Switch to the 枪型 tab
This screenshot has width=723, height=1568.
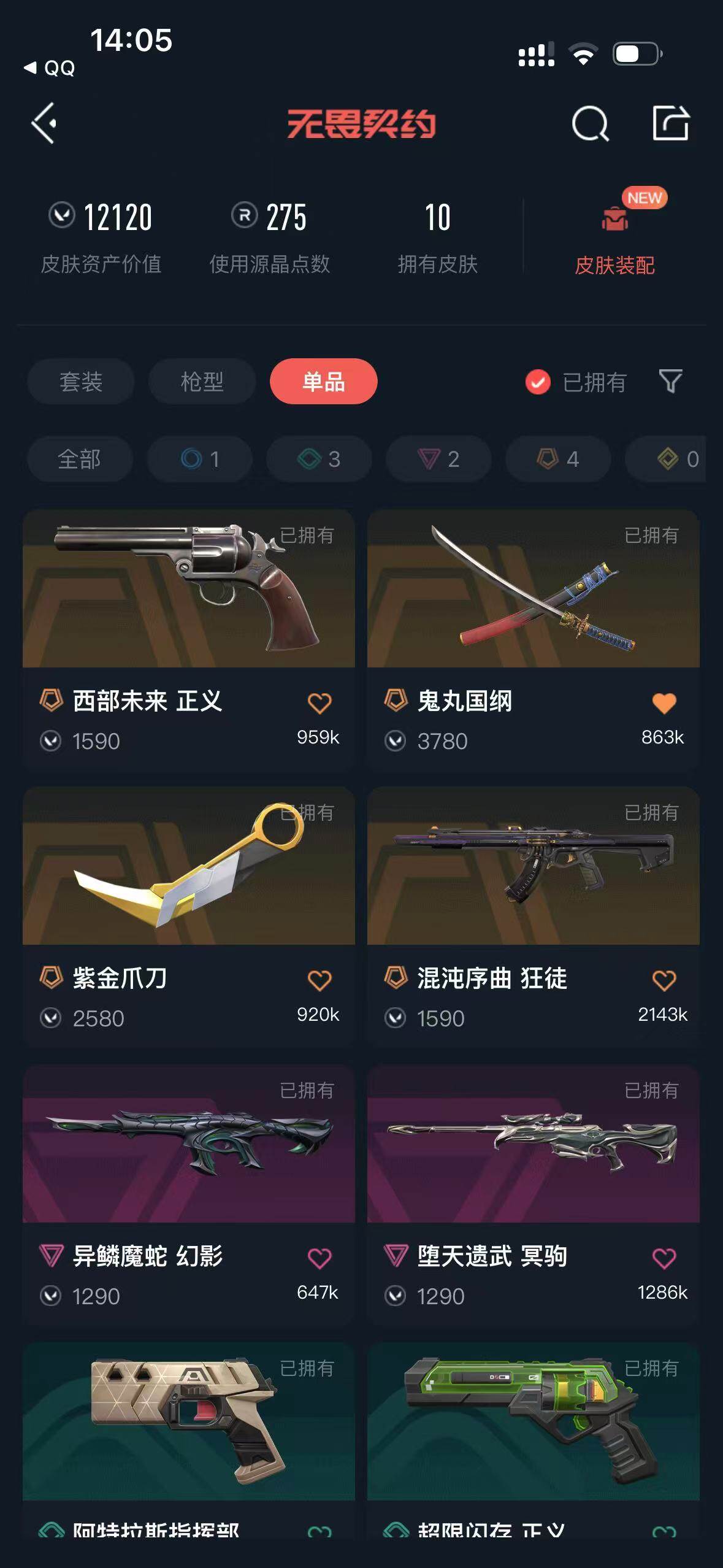[201, 382]
